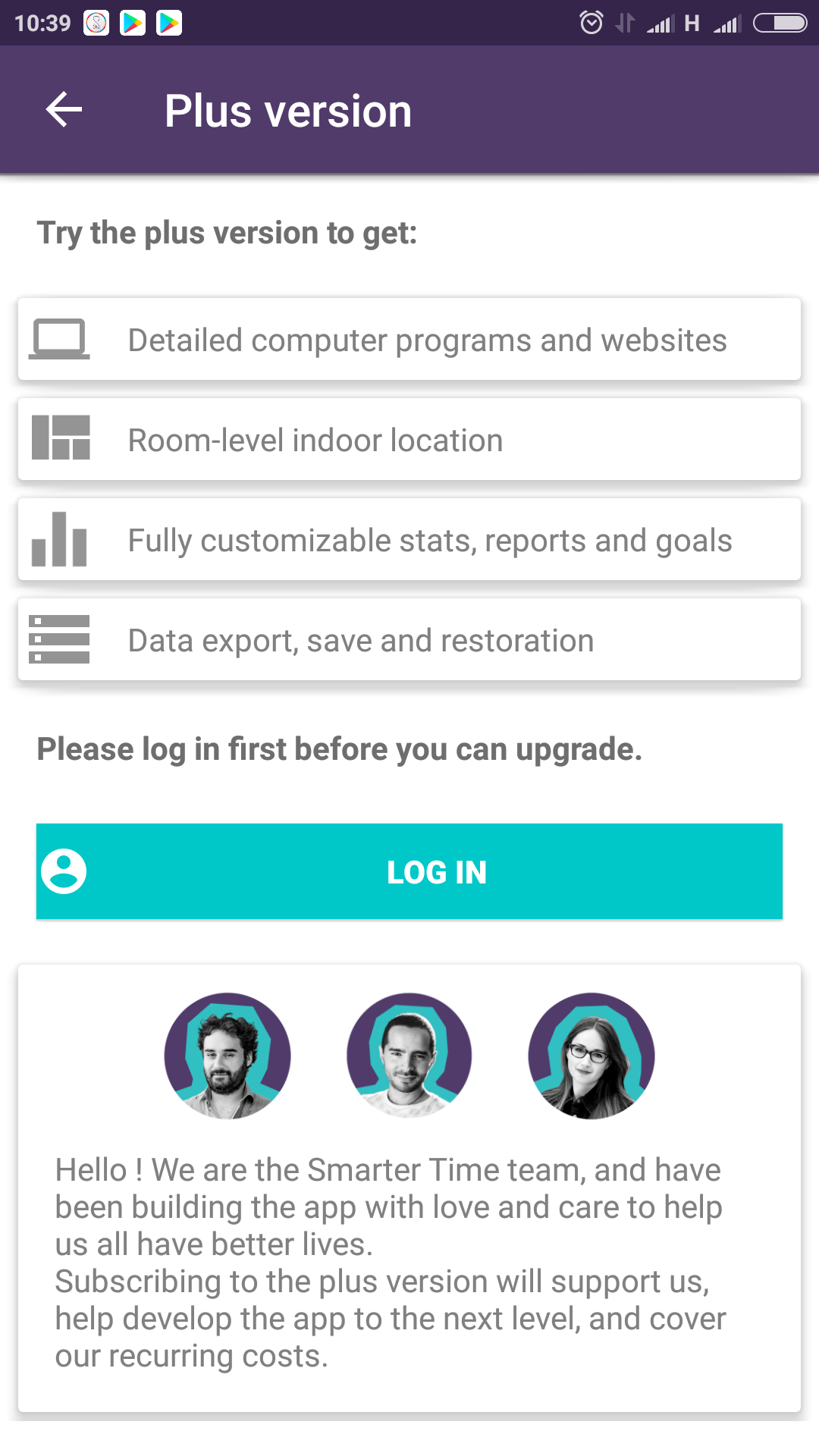819x1456 pixels.
Task: Tap the LOG IN button
Action: pos(409,871)
